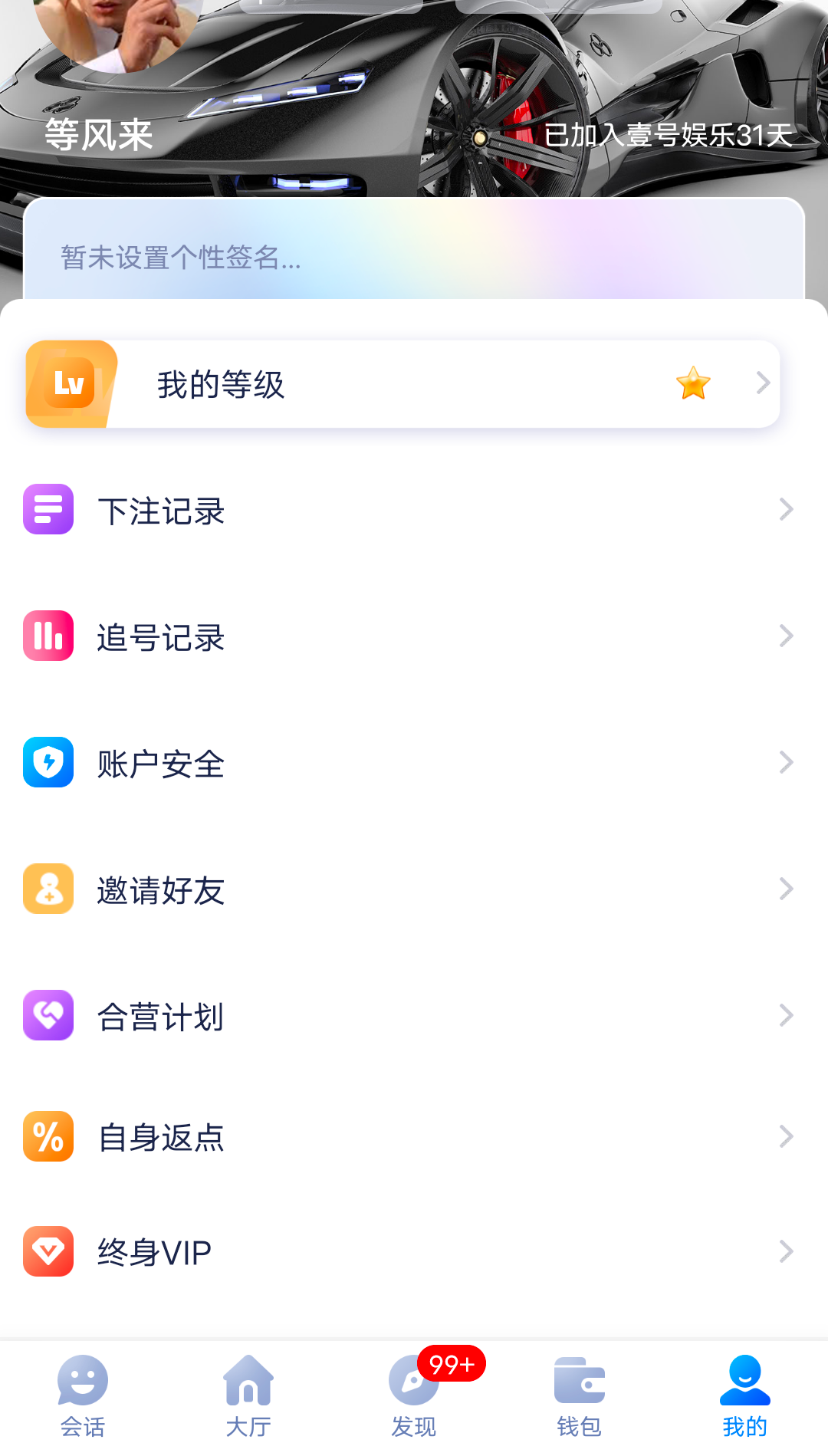Go to 账户安全 settings
The width and height of the screenshot is (828, 1456).
[x=406, y=763]
